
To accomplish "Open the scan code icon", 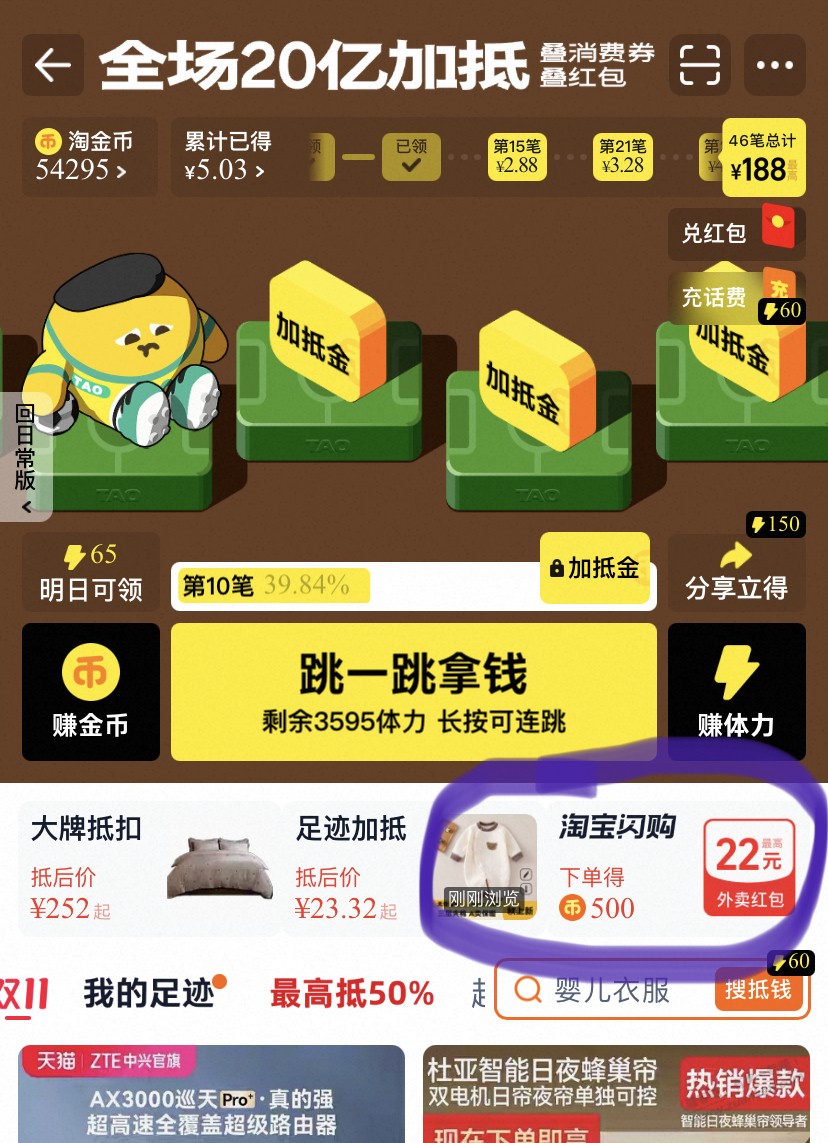I will click(x=699, y=66).
